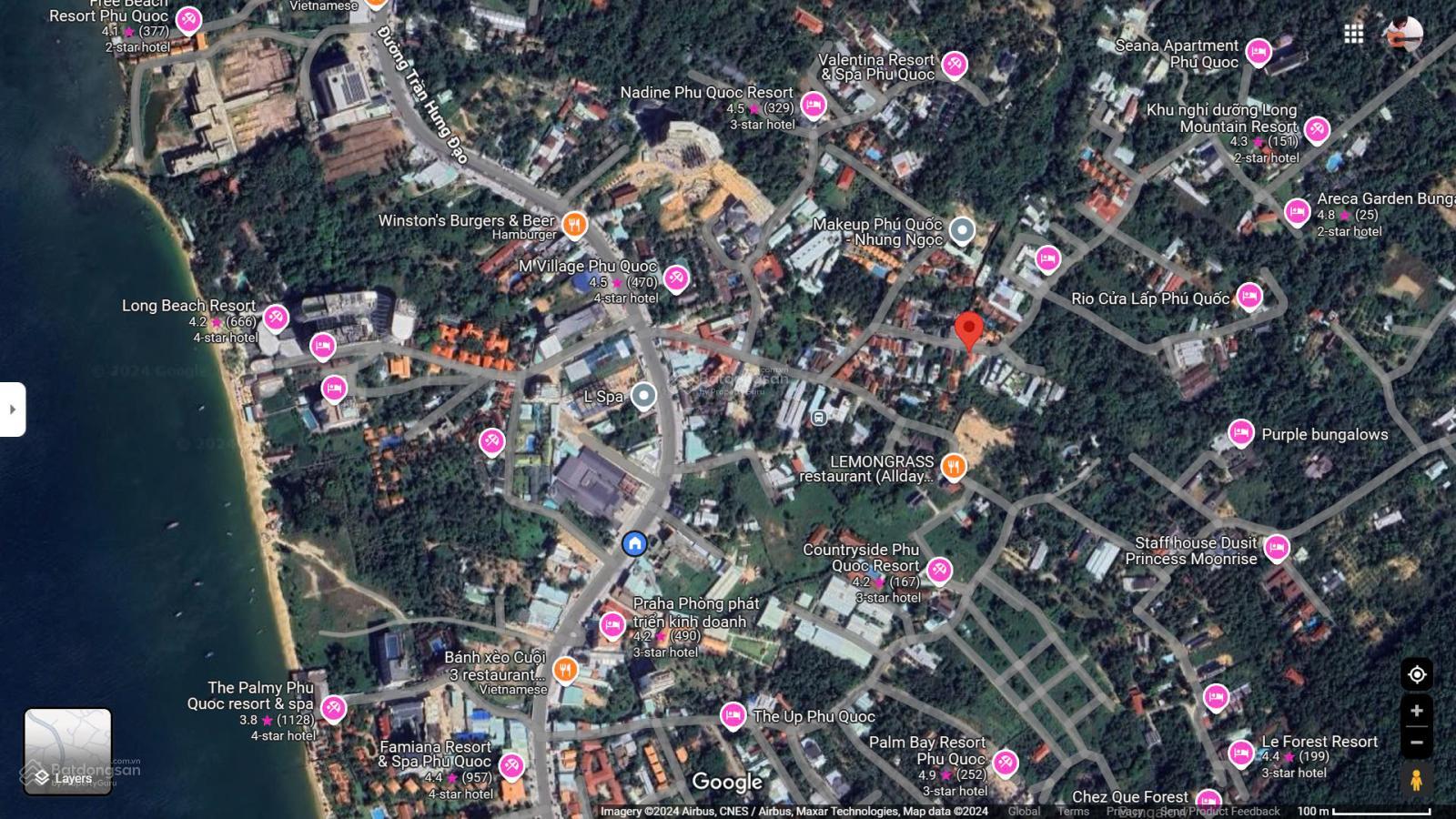This screenshot has height=819, width=1456.
Task: Open the account profile avatar
Action: (1403, 34)
